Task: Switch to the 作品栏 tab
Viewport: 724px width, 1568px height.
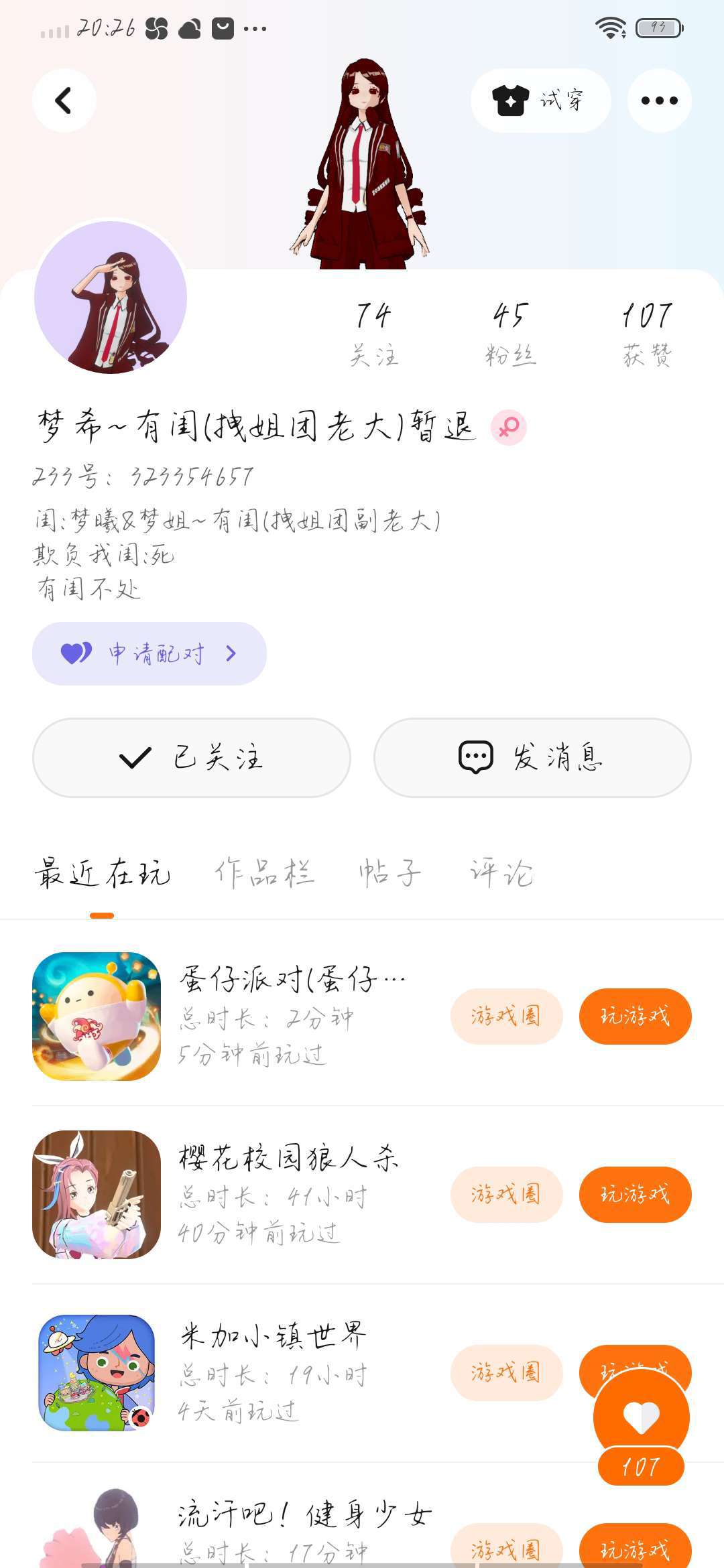Action: click(x=264, y=873)
